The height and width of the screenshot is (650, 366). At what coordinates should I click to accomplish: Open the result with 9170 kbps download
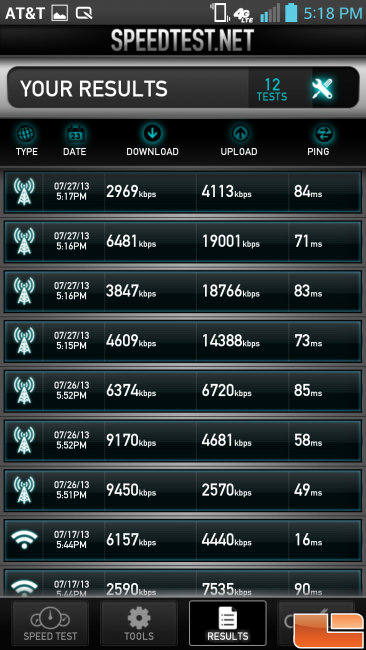click(x=183, y=441)
